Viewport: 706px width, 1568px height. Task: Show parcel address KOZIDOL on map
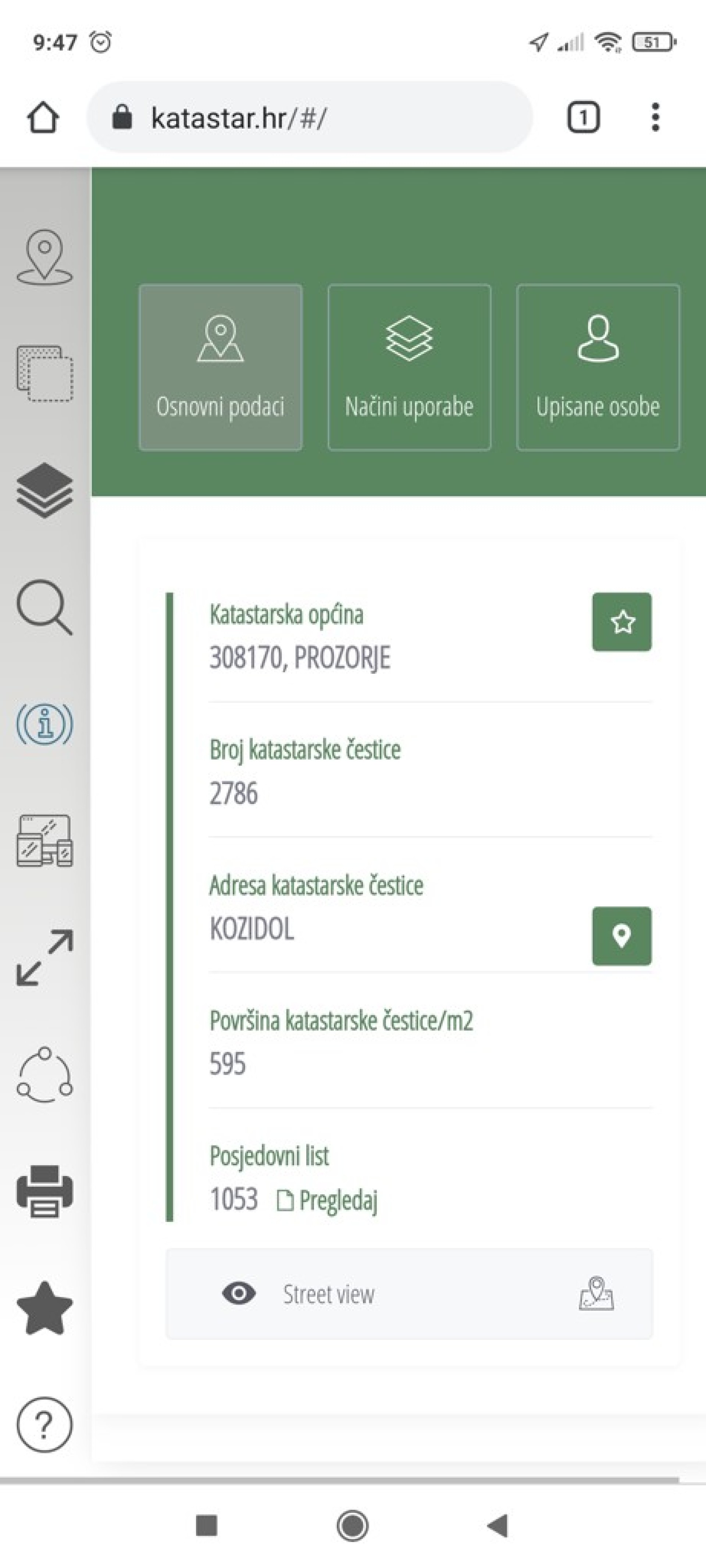coord(621,936)
